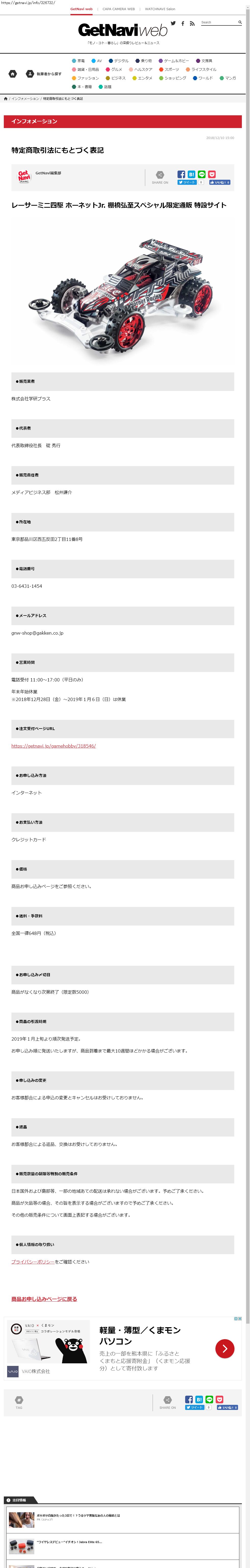Viewport: 250px width, 1568px height.
Task: Open the order page URL link
Action: [x=53, y=746]
